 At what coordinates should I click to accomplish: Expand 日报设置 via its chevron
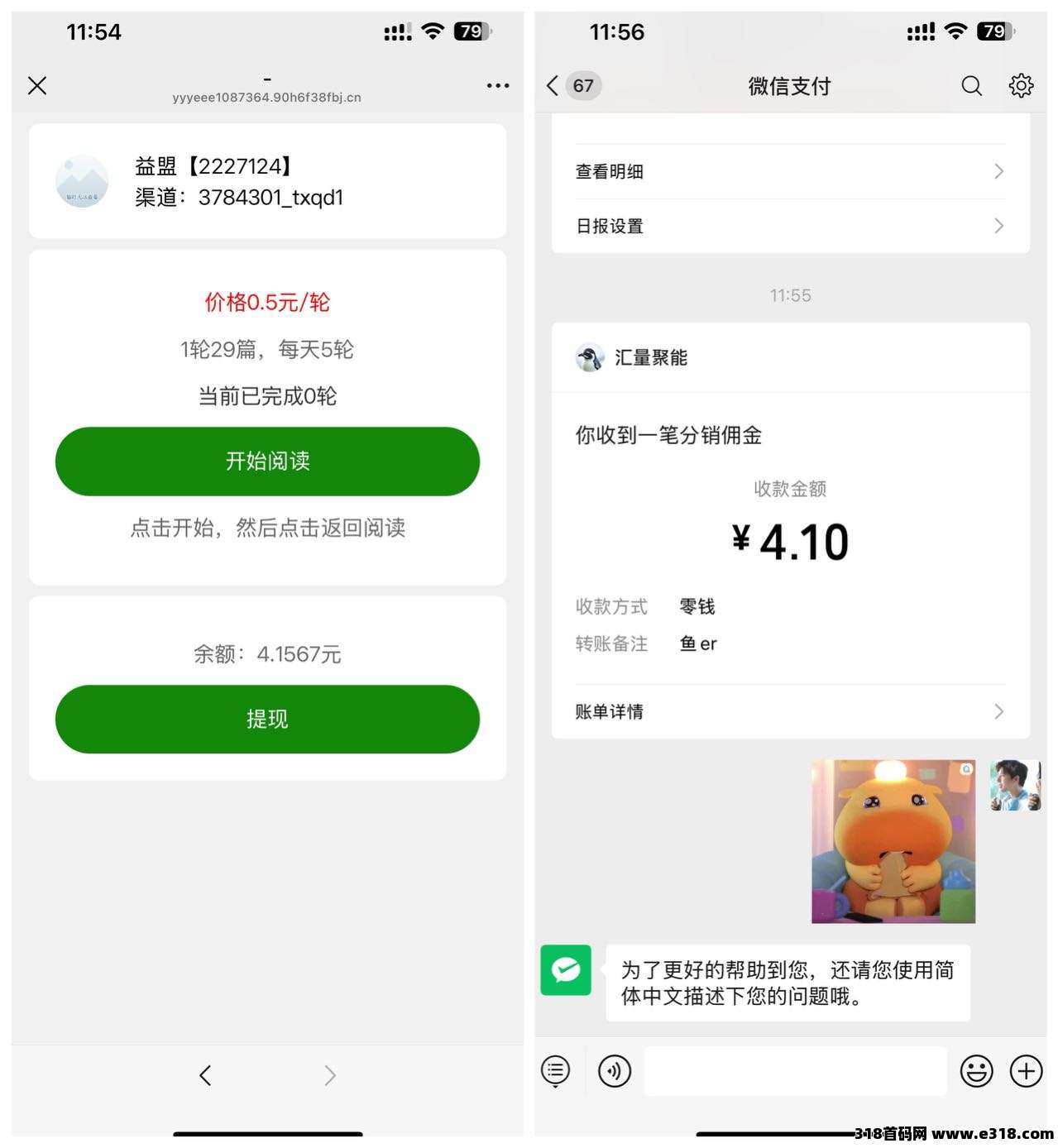coord(998,226)
